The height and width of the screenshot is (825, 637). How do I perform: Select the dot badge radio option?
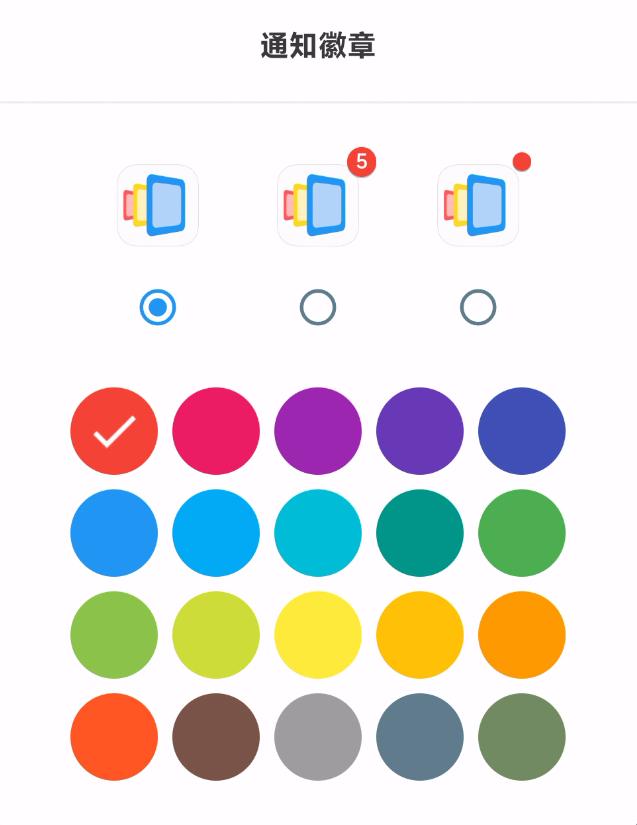pyautogui.click(x=478, y=307)
